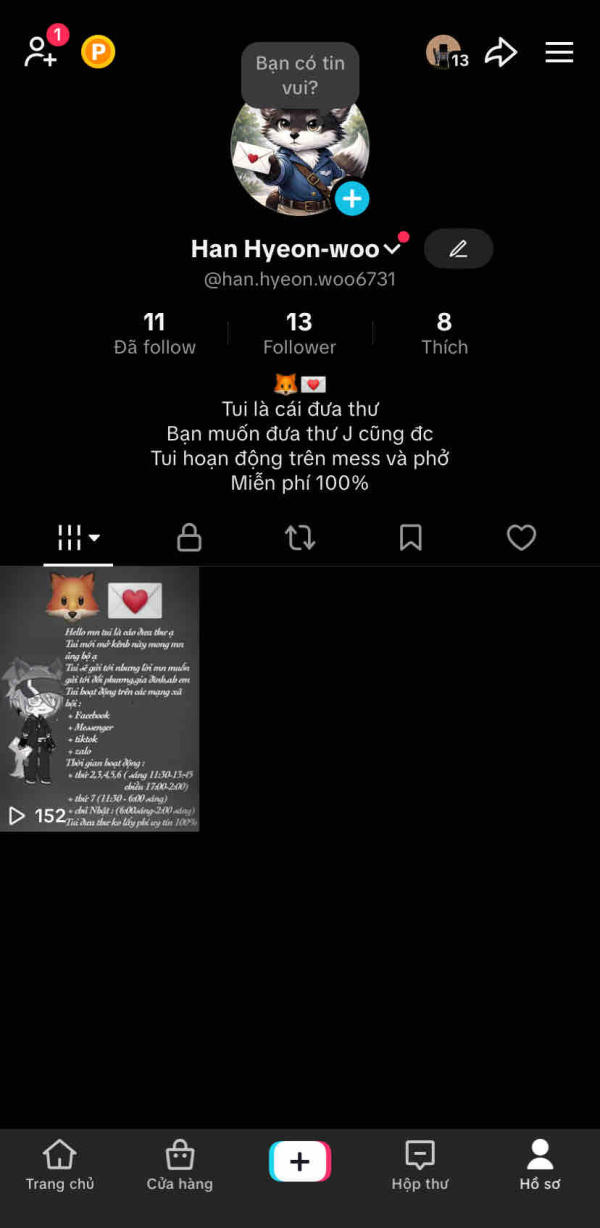Switch to the bookmarked favorites tab
The height and width of the screenshot is (1228, 600).
[x=410, y=538]
